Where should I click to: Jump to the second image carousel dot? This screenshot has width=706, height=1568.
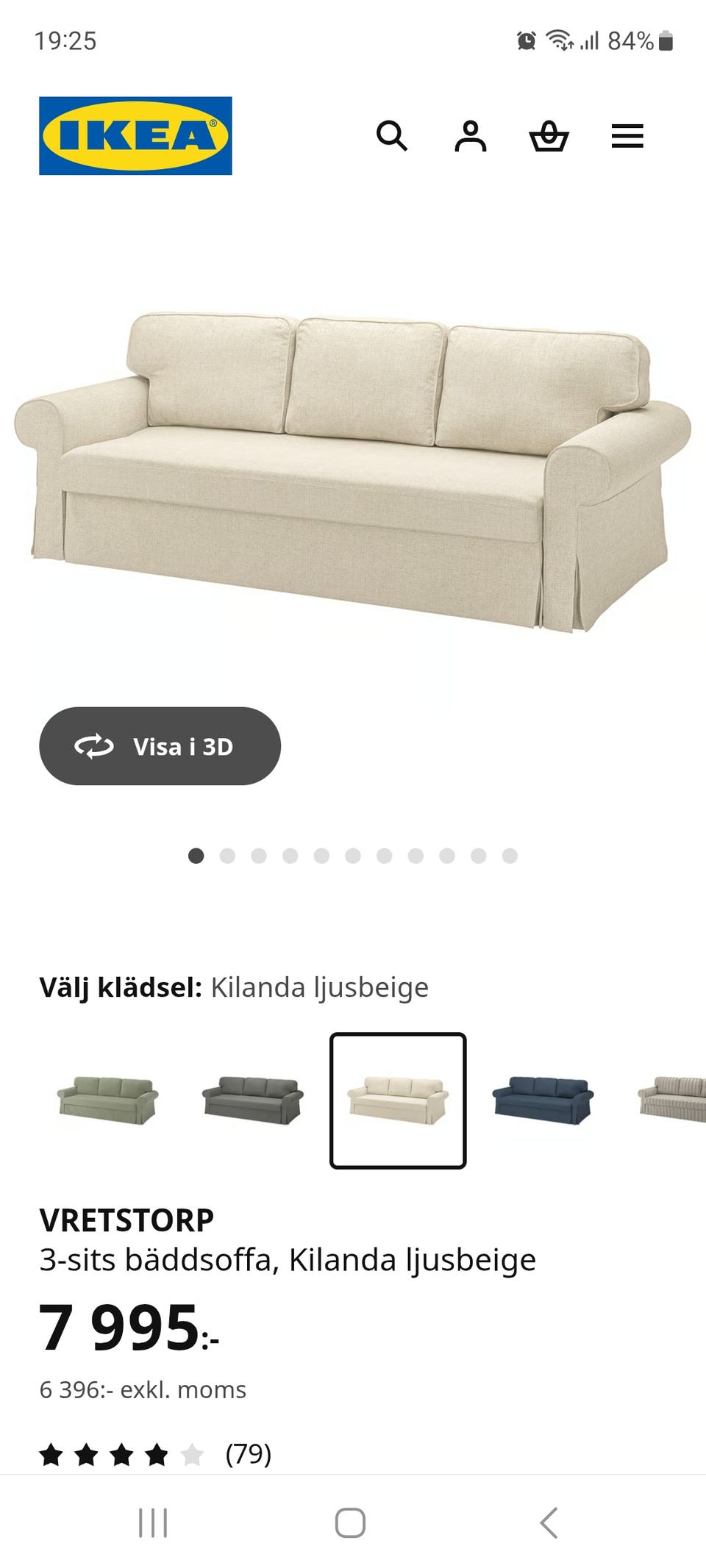coord(228,856)
